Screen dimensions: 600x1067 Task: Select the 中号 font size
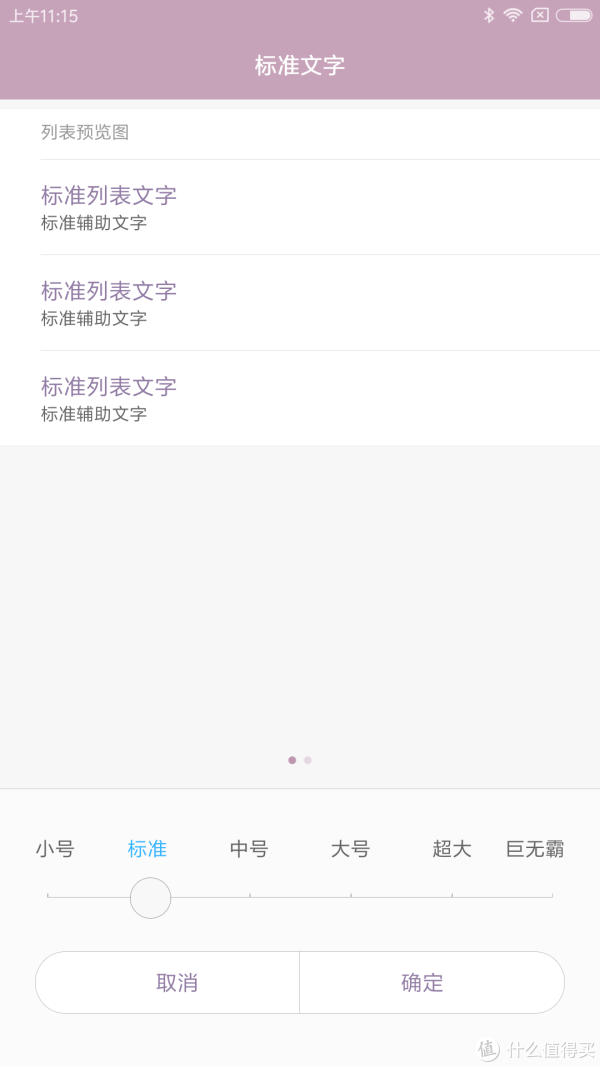point(249,849)
